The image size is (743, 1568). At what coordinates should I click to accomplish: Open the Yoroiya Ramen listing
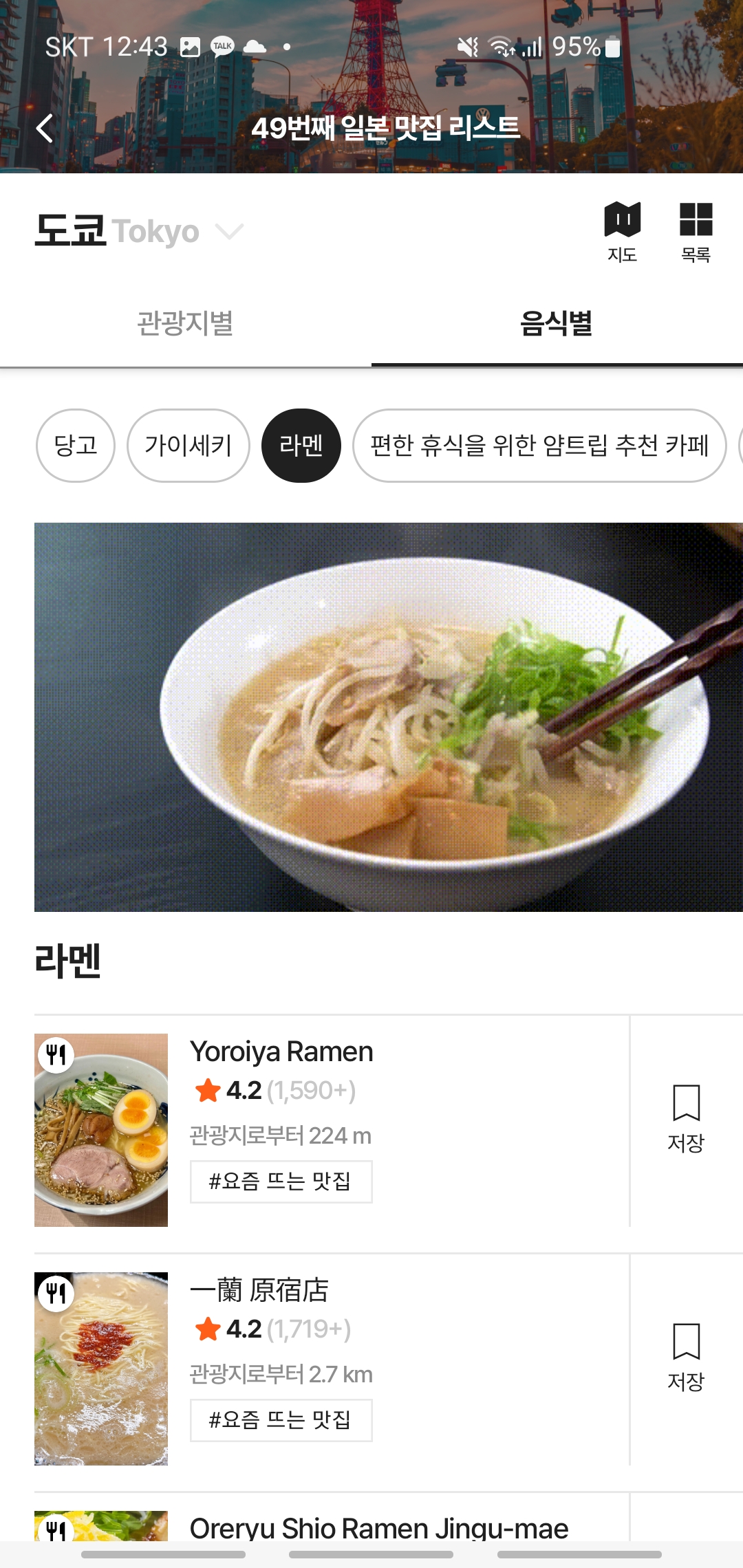tap(332, 1129)
